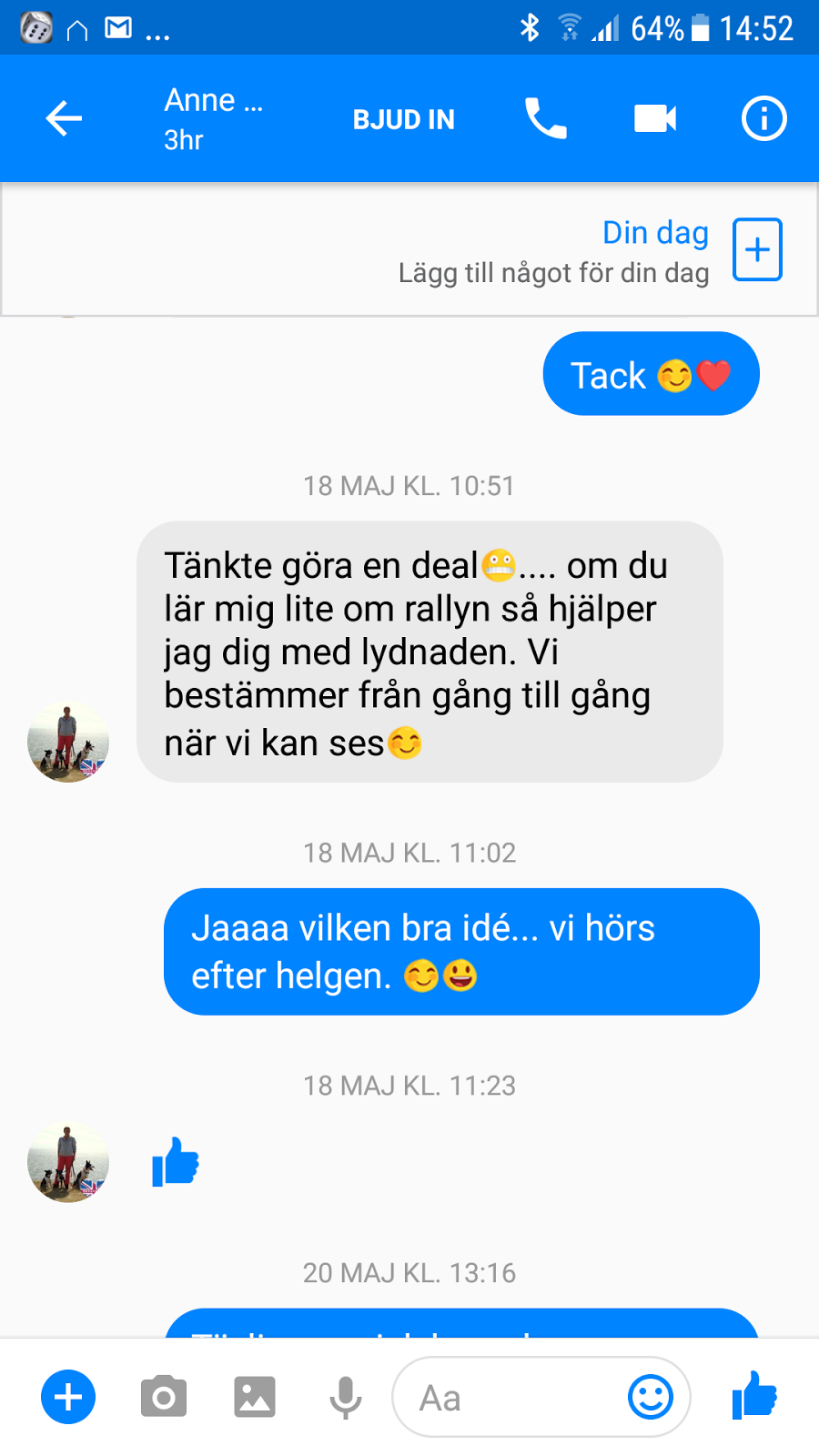This screenshot has width=819, height=1456.
Task: Tap the BJUD IN invite button
Action: coord(403,119)
